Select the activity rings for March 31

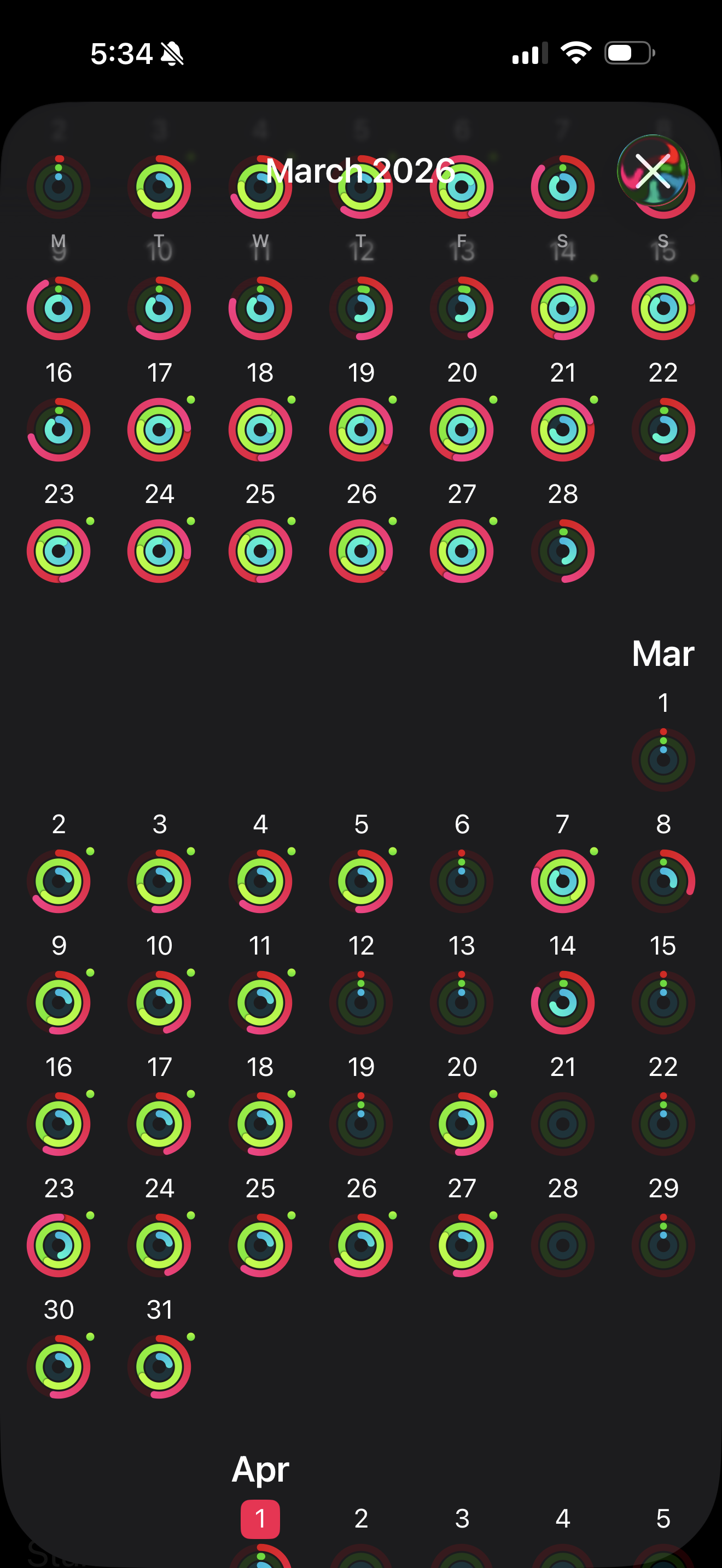tap(160, 1365)
